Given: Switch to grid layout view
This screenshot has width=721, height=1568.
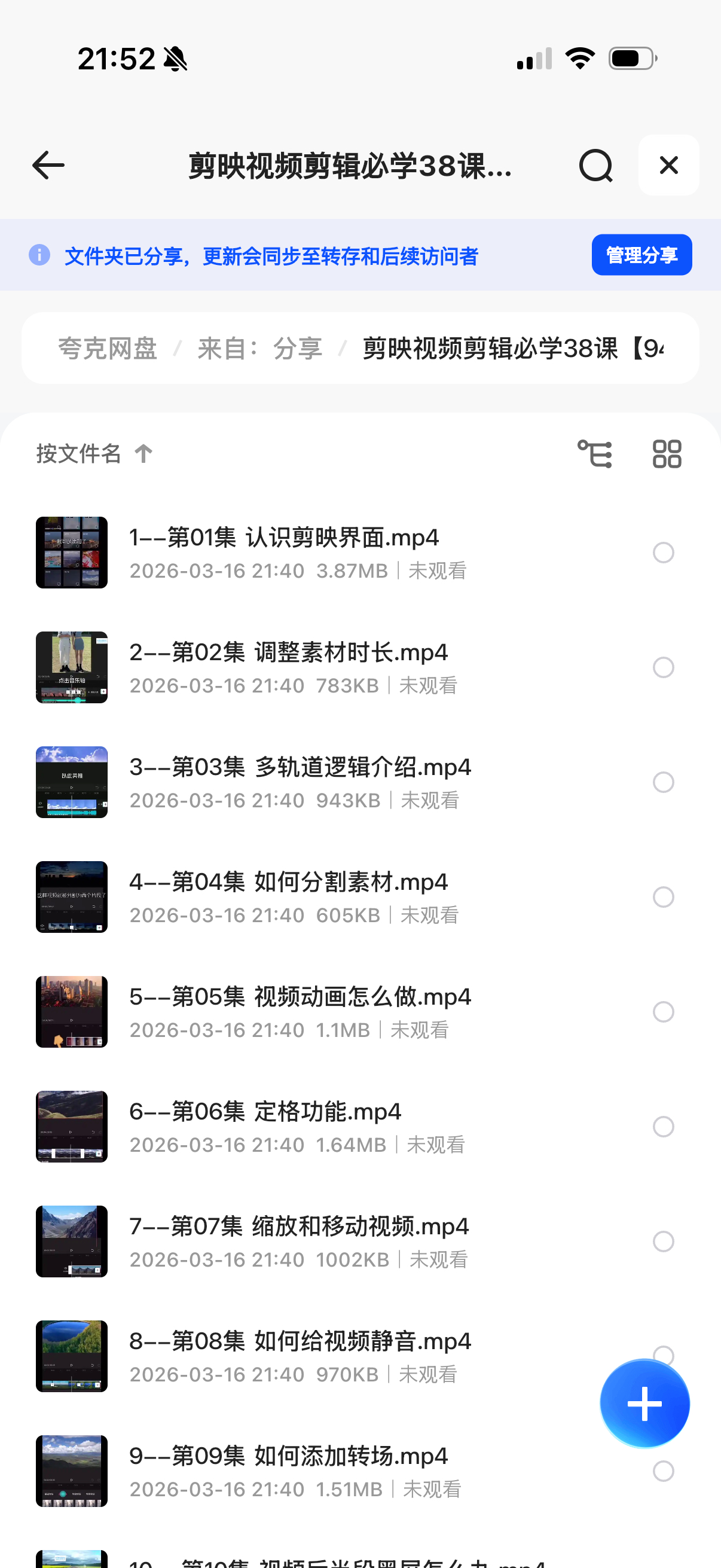Looking at the screenshot, I should (x=667, y=453).
